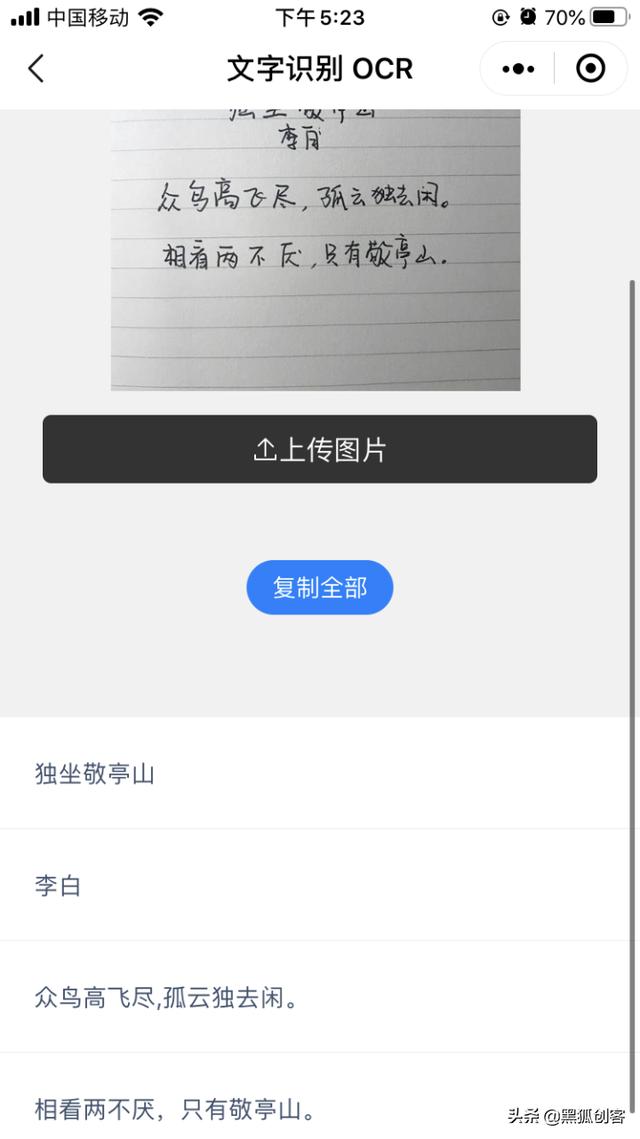Select the recognized line 李白

click(315, 885)
